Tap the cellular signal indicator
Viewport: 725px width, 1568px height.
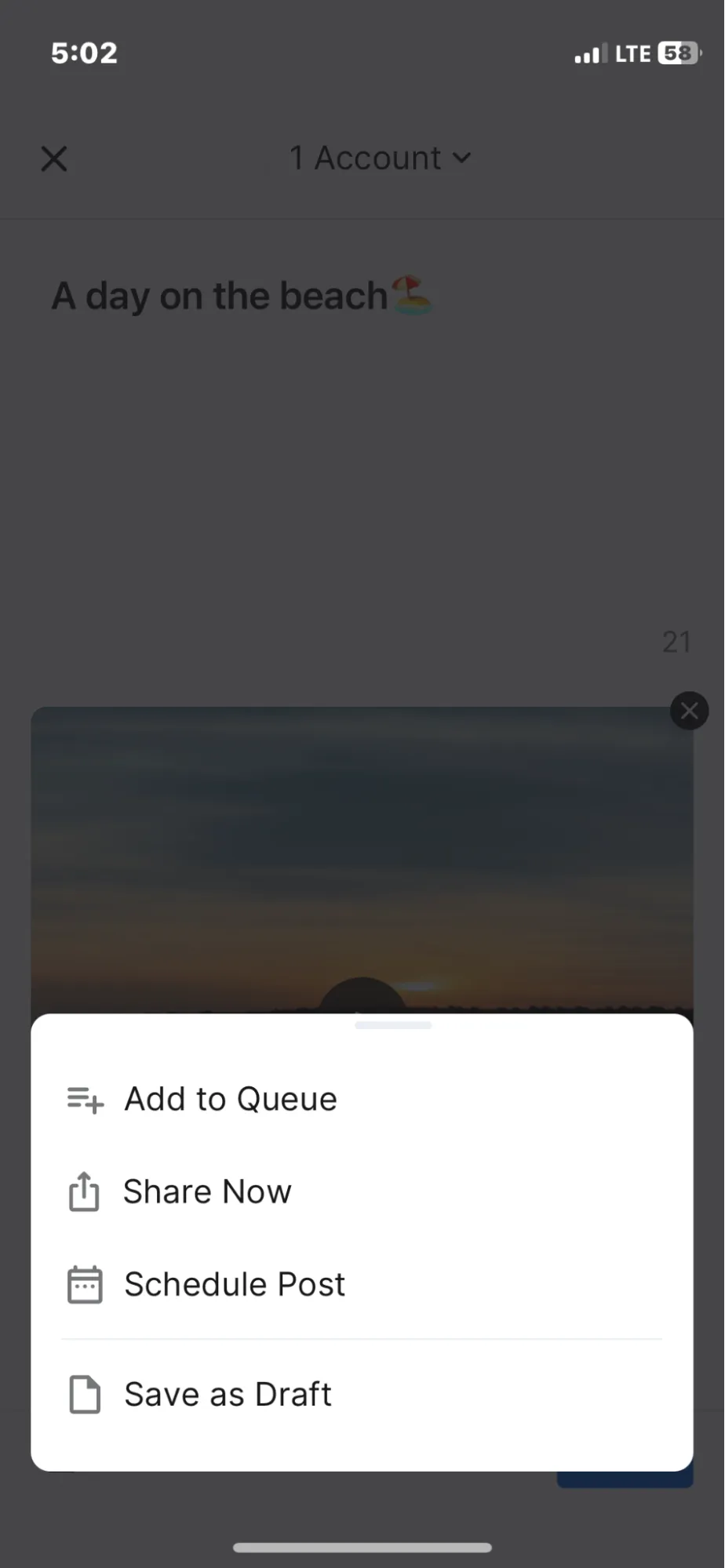[590, 53]
